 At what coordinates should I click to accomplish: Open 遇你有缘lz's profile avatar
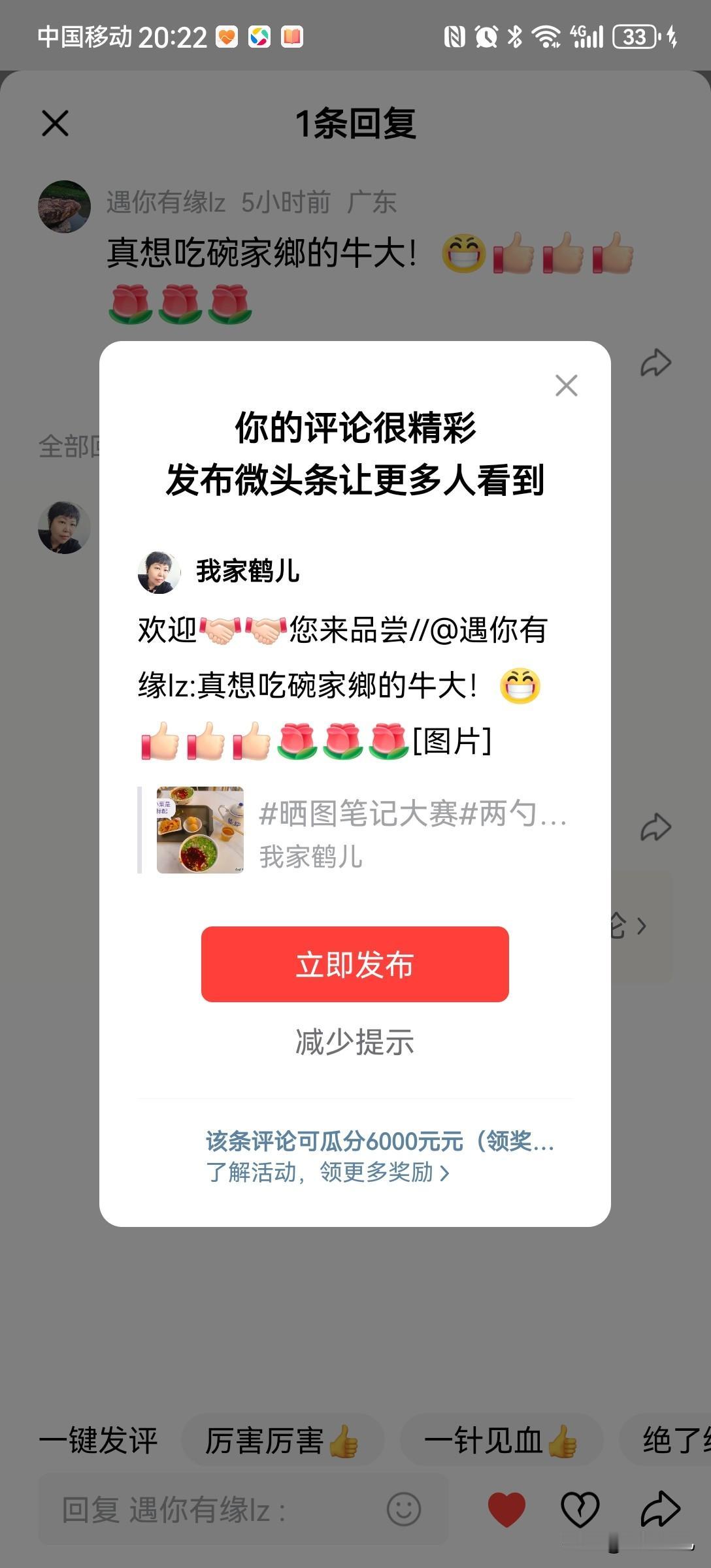[x=63, y=206]
